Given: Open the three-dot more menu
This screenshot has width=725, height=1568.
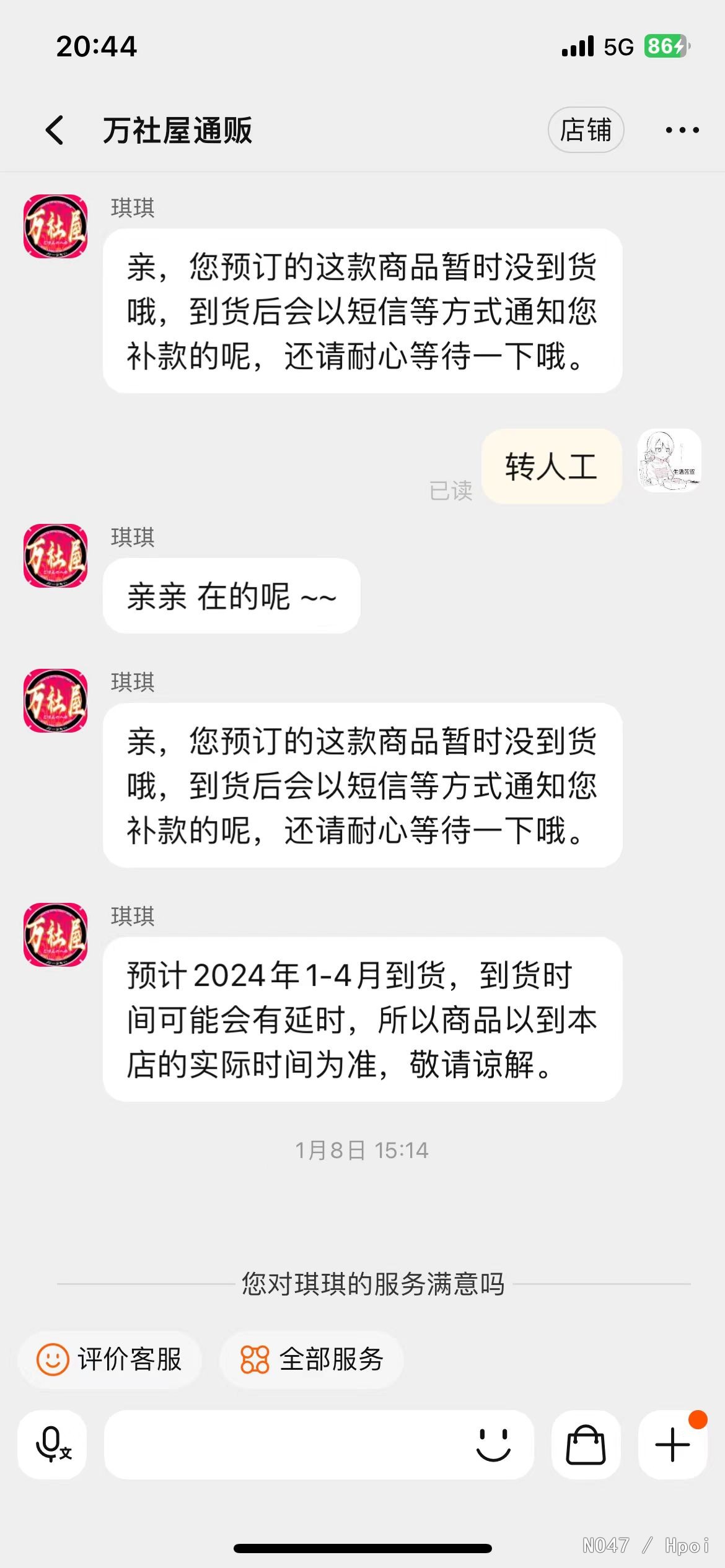Looking at the screenshot, I should pyautogui.click(x=682, y=130).
